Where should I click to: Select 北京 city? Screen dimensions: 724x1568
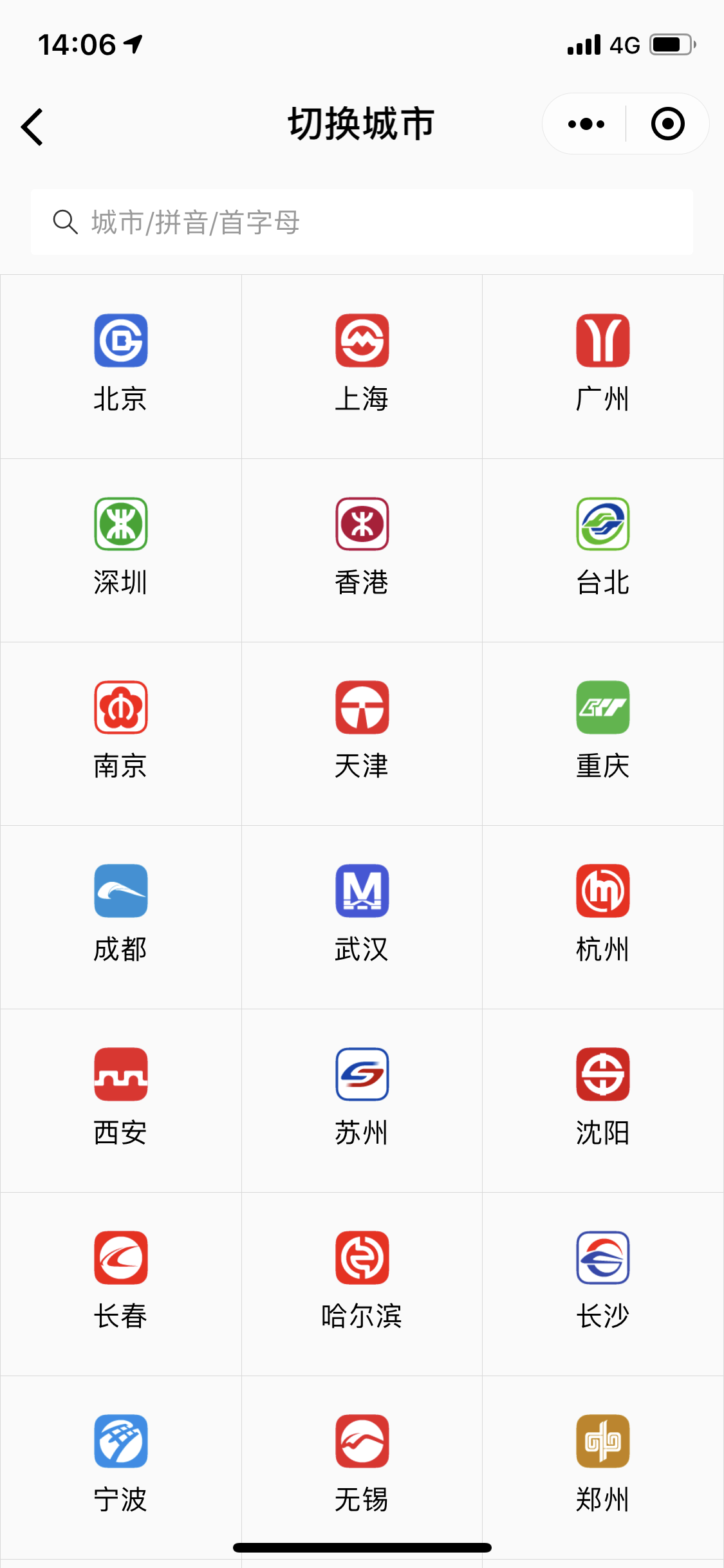point(121,366)
